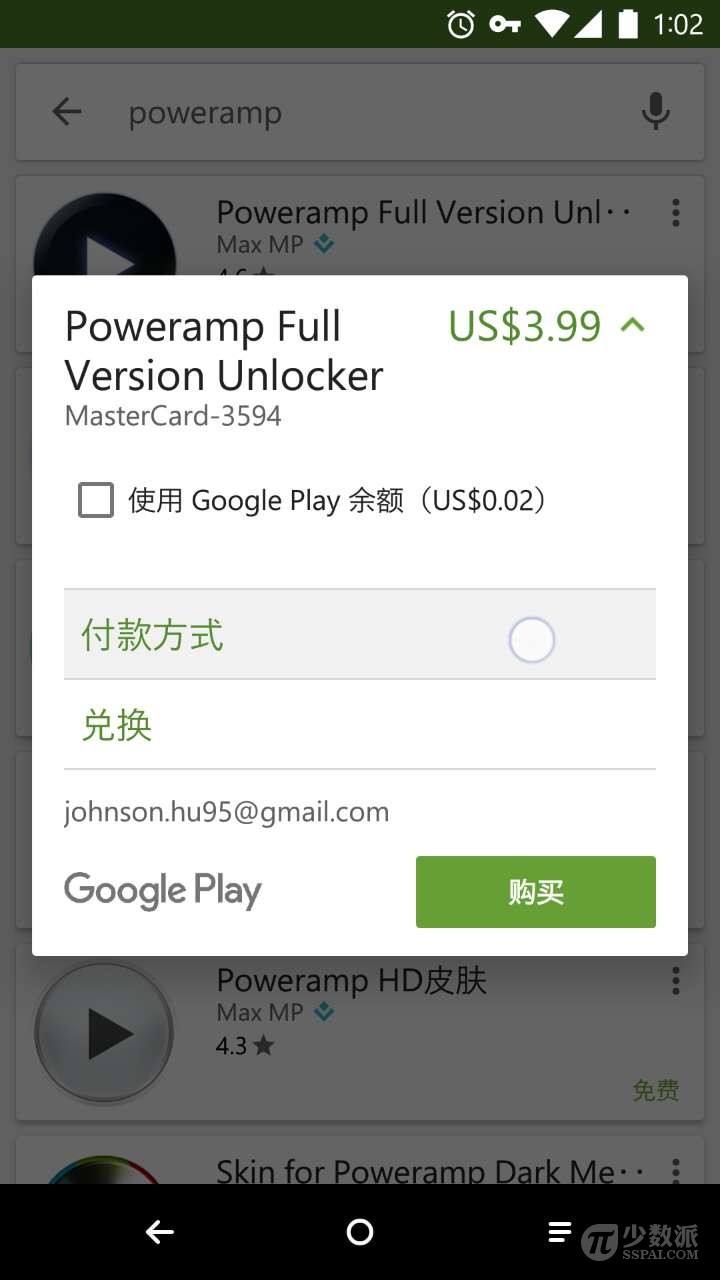Select the 兑换 redeem option
The height and width of the screenshot is (1280, 720).
tap(117, 727)
